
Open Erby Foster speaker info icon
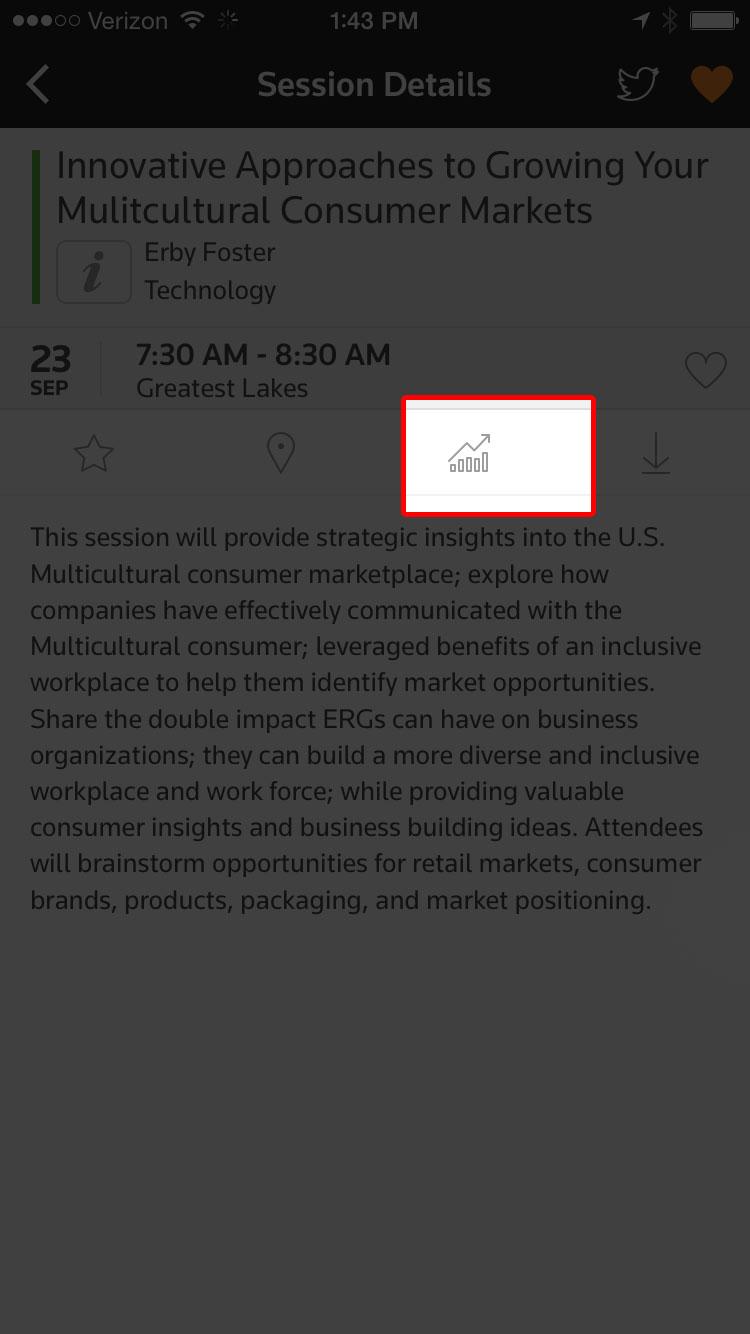click(94, 272)
